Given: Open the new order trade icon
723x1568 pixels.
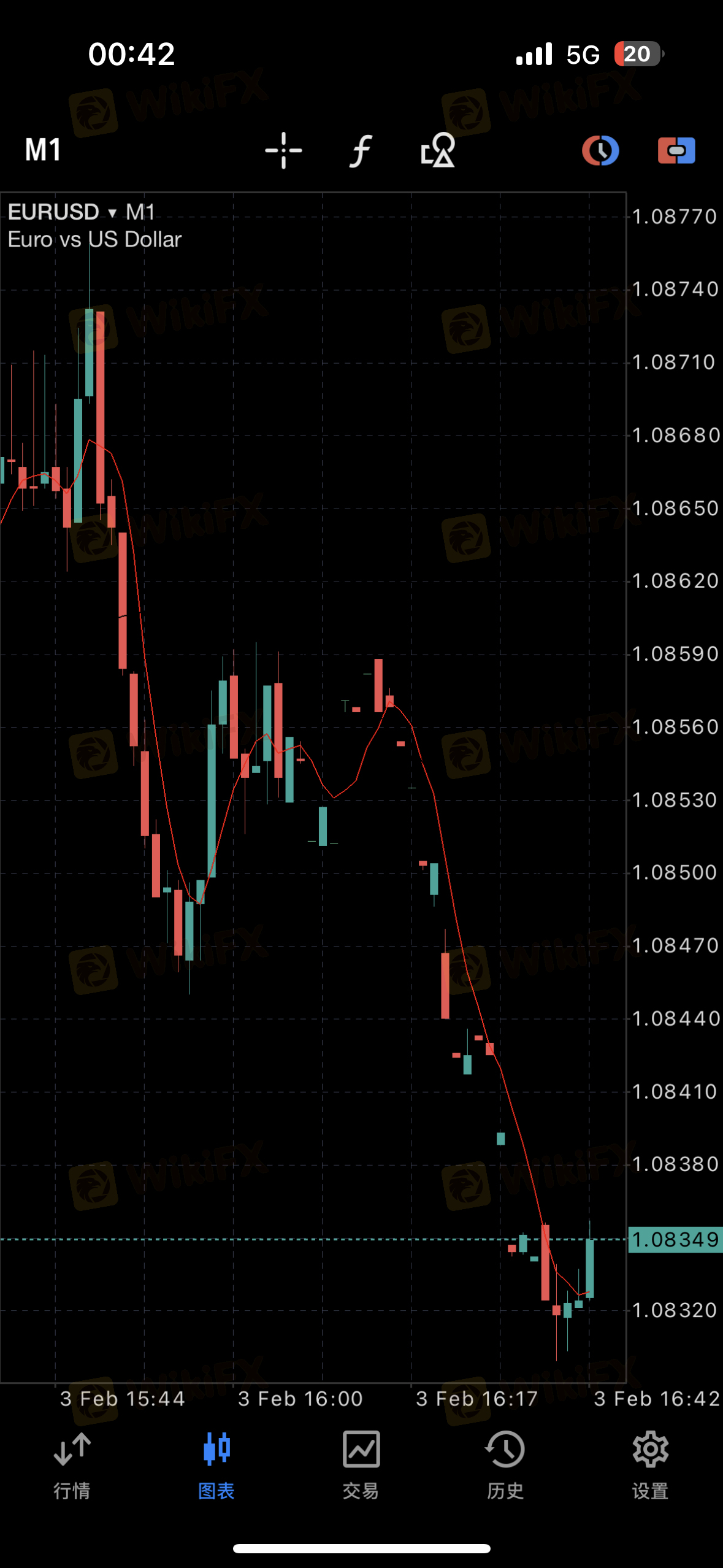Looking at the screenshot, I should pos(676,150).
